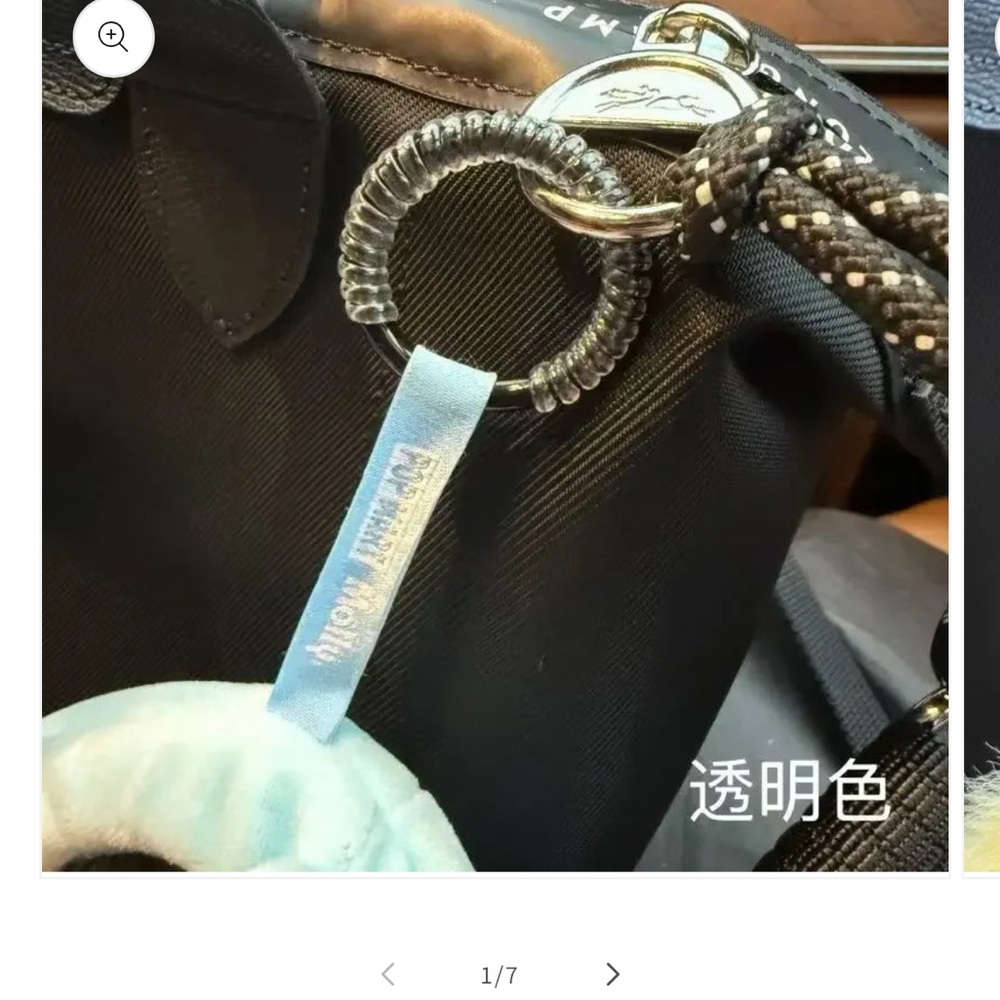This screenshot has height=1000, width=1000.
Task: Go back to the previous product photo
Action: point(388,974)
